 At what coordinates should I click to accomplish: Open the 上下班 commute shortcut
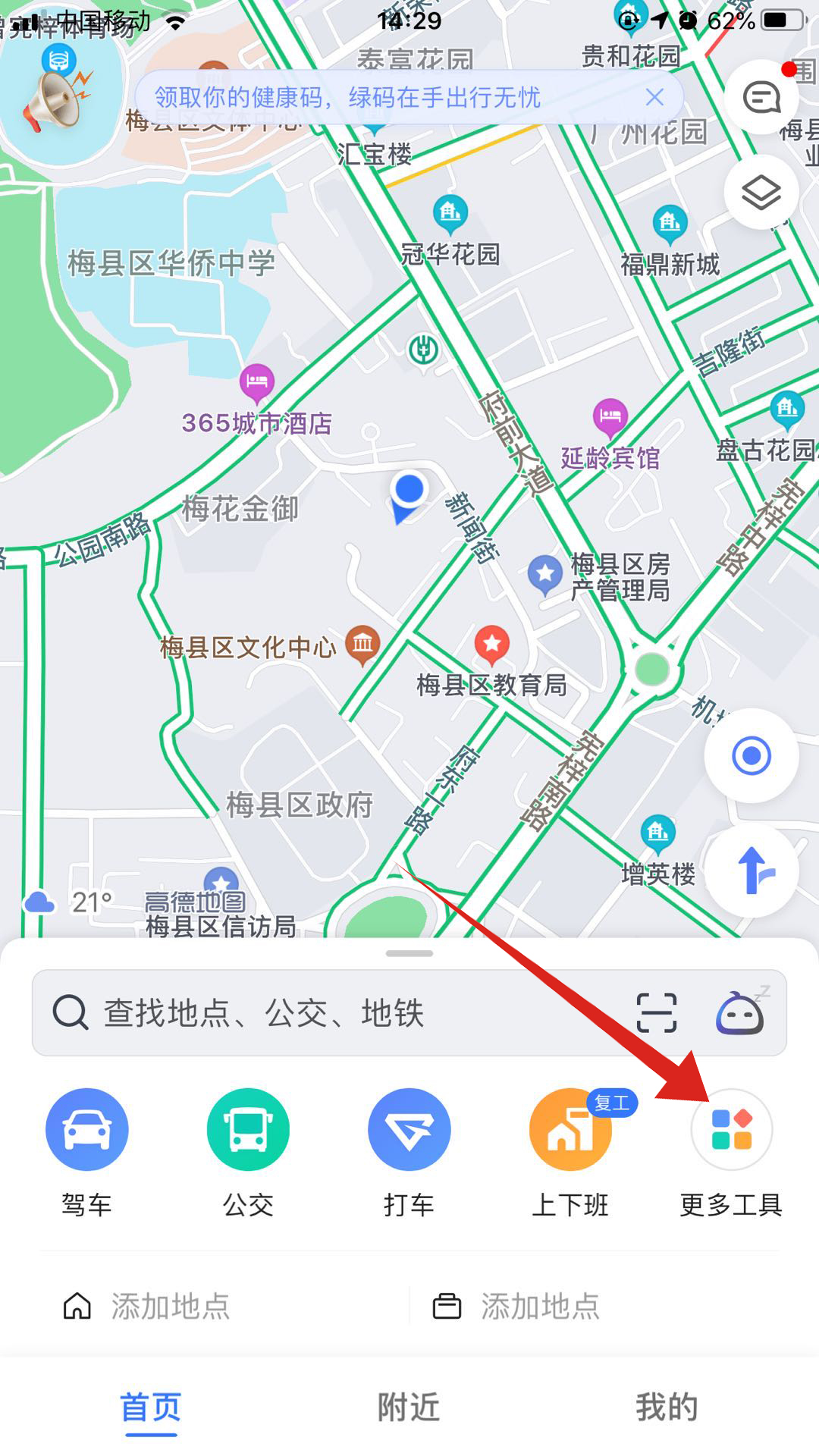point(570,1130)
